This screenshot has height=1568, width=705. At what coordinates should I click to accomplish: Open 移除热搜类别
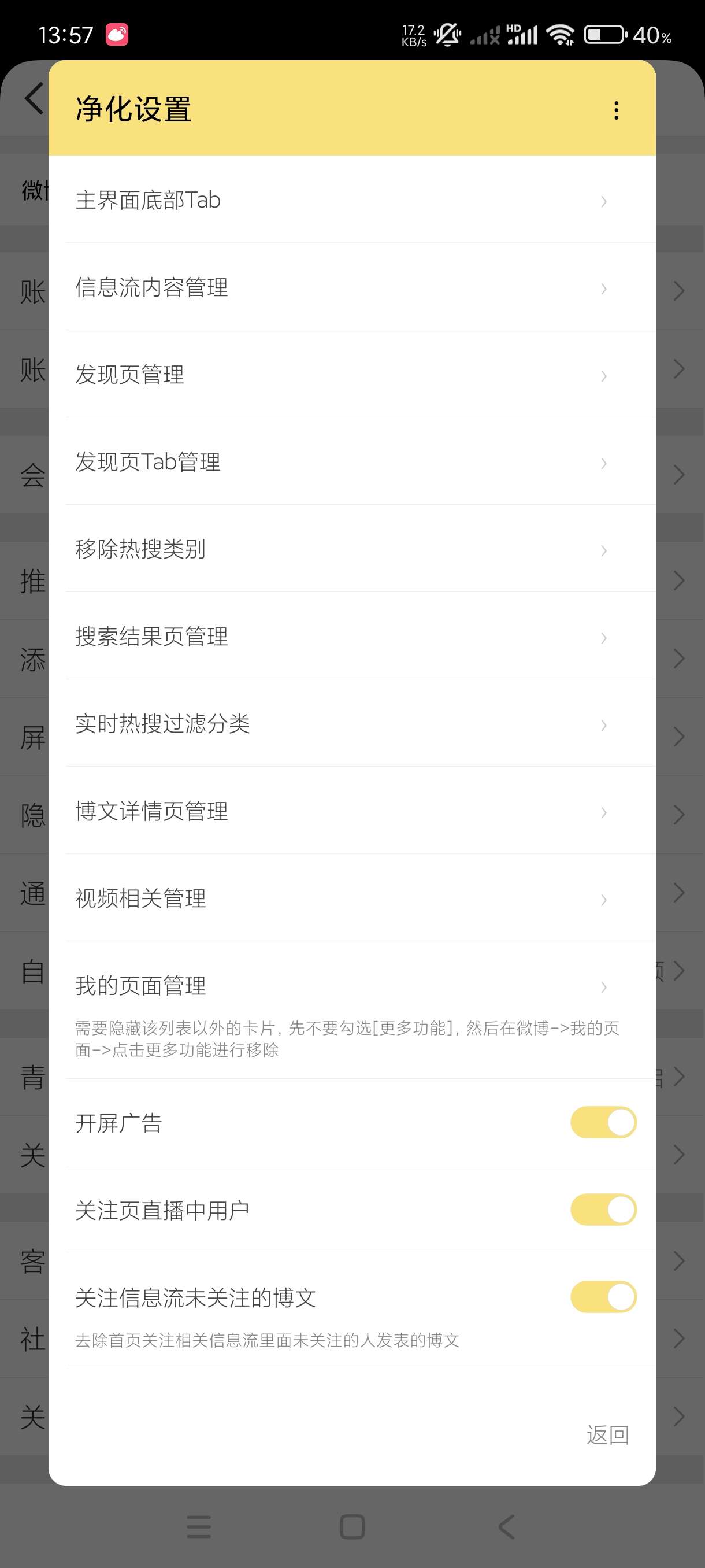tap(351, 549)
